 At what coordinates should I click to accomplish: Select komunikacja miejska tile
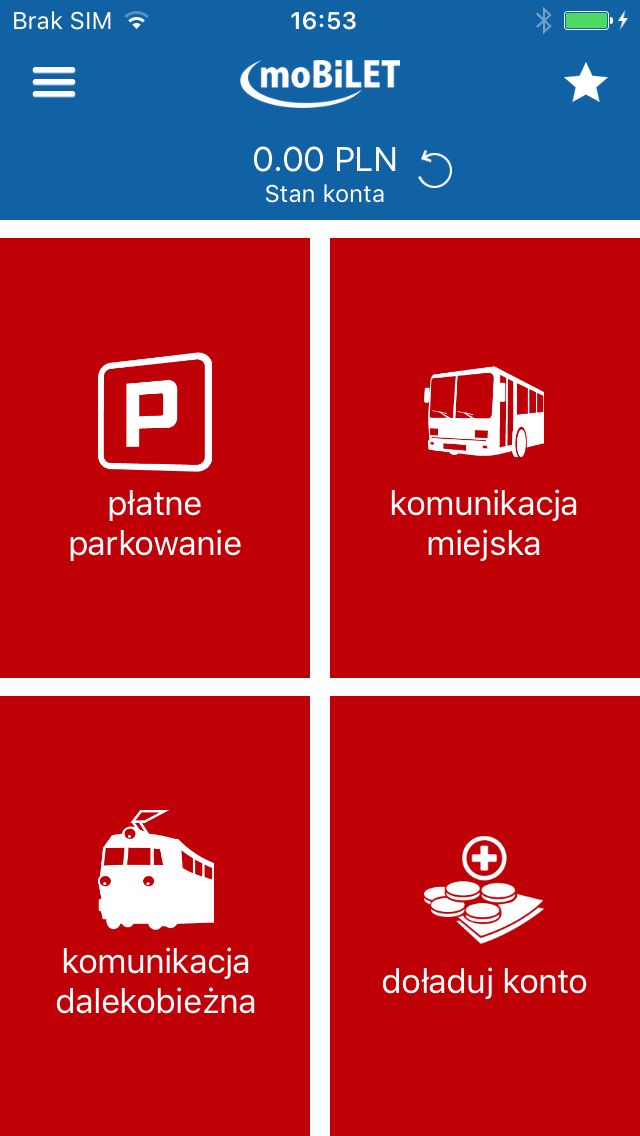point(485,458)
